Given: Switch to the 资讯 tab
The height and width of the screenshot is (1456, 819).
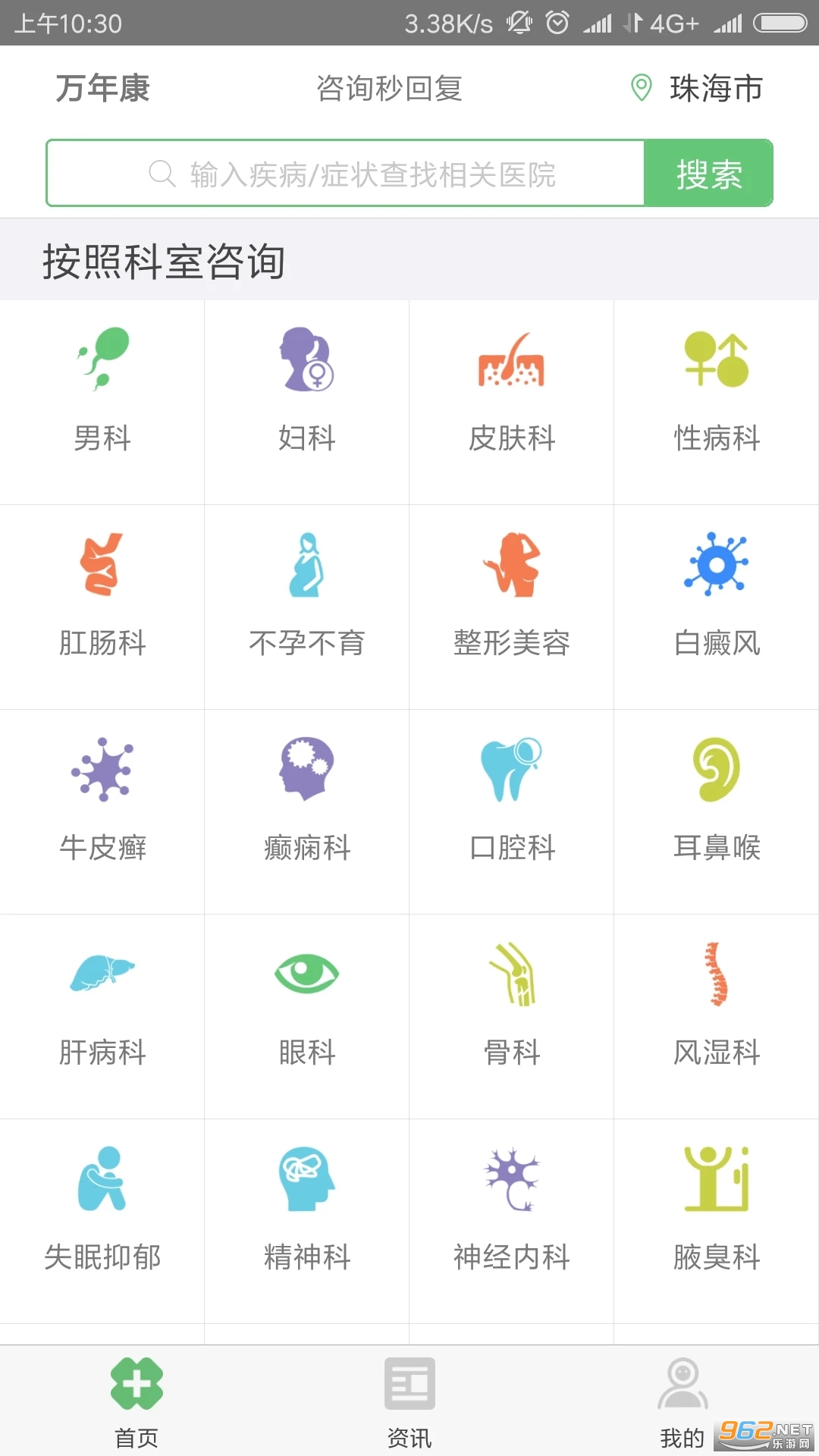Looking at the screenshot, I should tap(409, 1401).
